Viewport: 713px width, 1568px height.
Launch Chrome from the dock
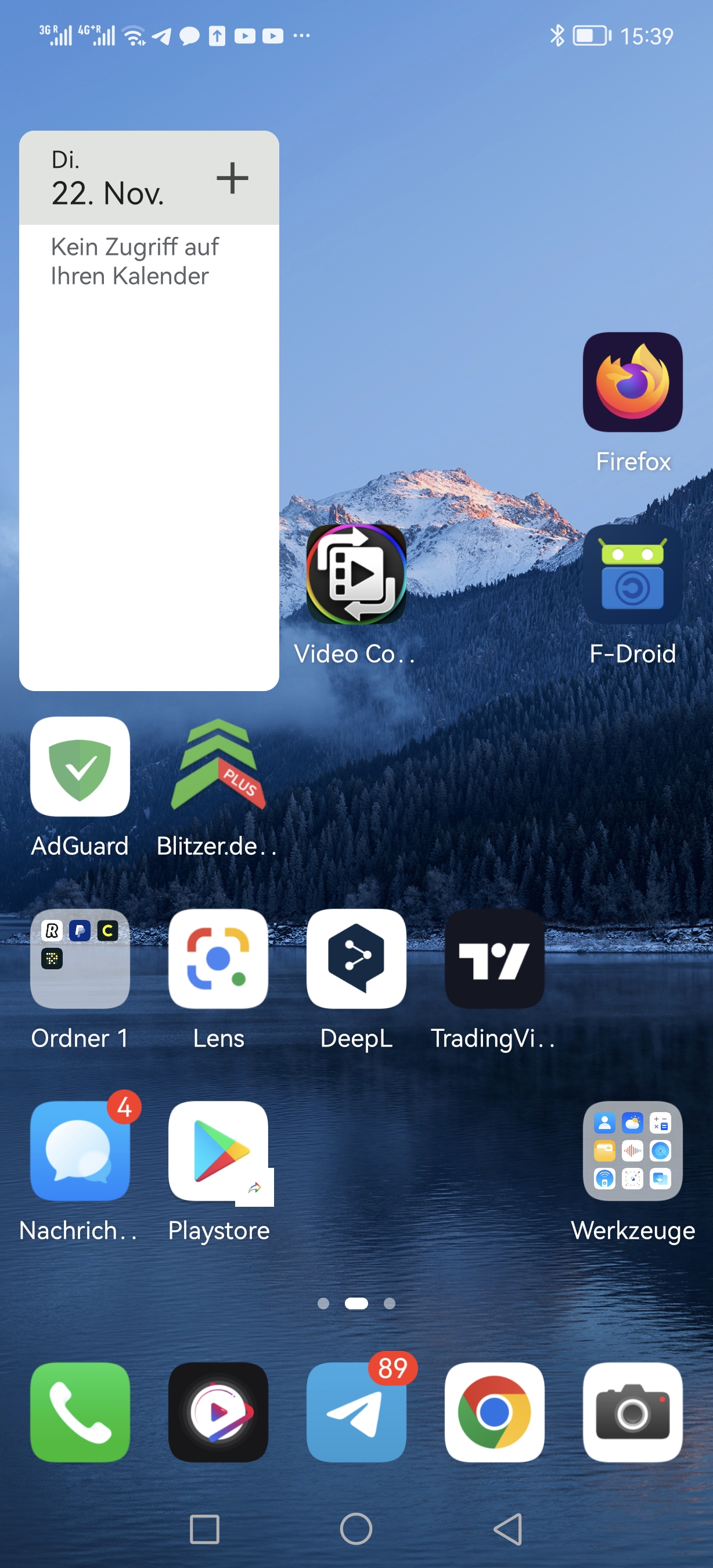point(494,1412)
